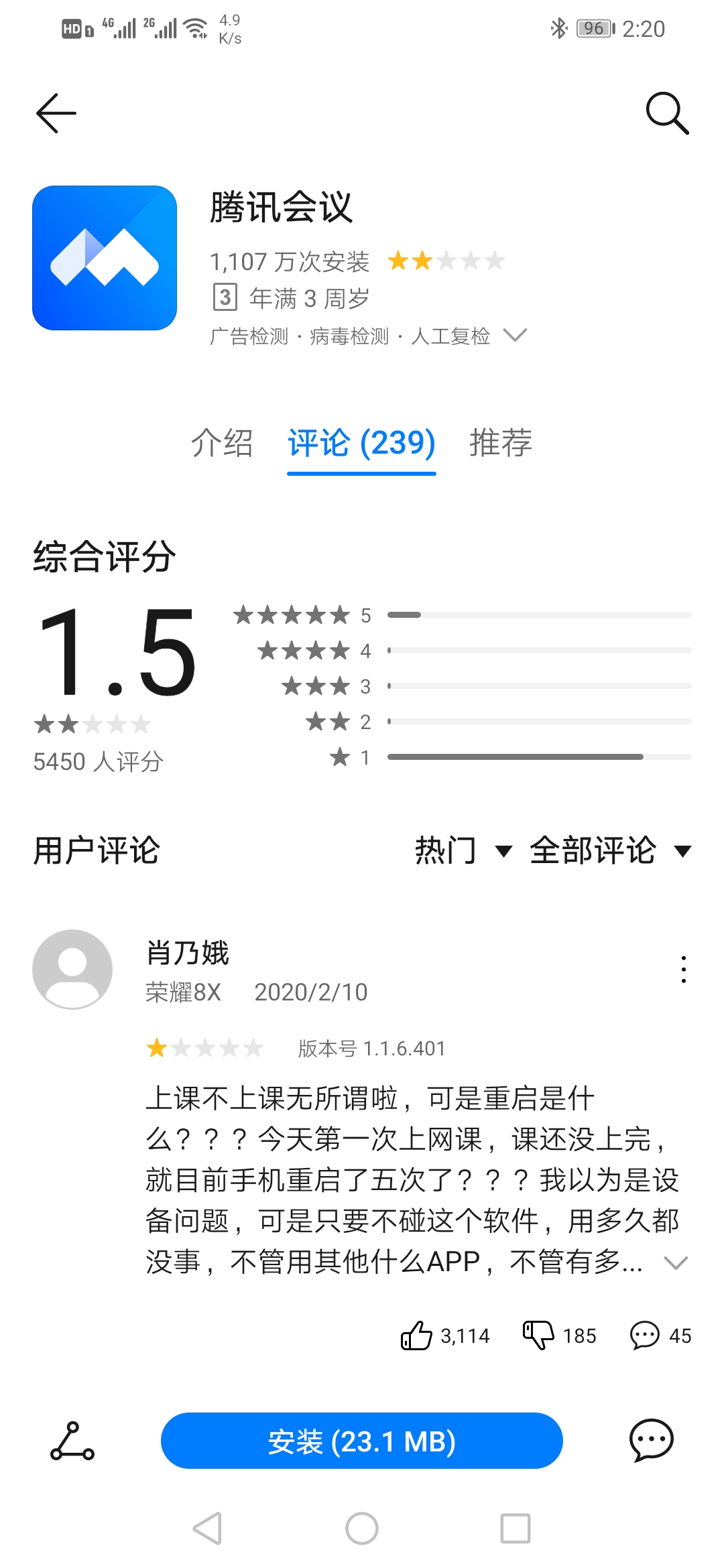This screenshot has height=1568, width=724.
Task: Install the app with 安装 (23.1 MB)
Action: click(361, 1441)
